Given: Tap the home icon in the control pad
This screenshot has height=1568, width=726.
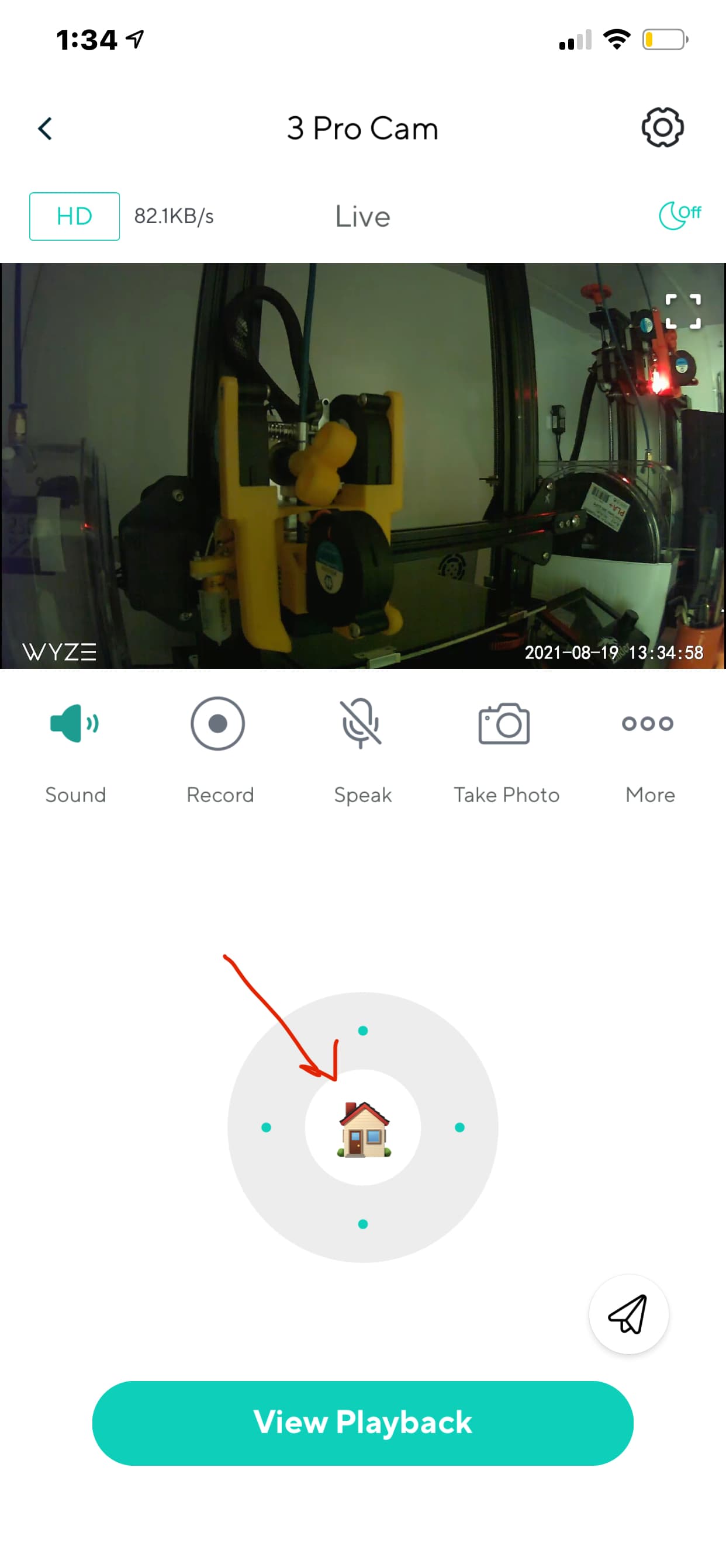Looking at the screenshot, I should click(363, 1128).
